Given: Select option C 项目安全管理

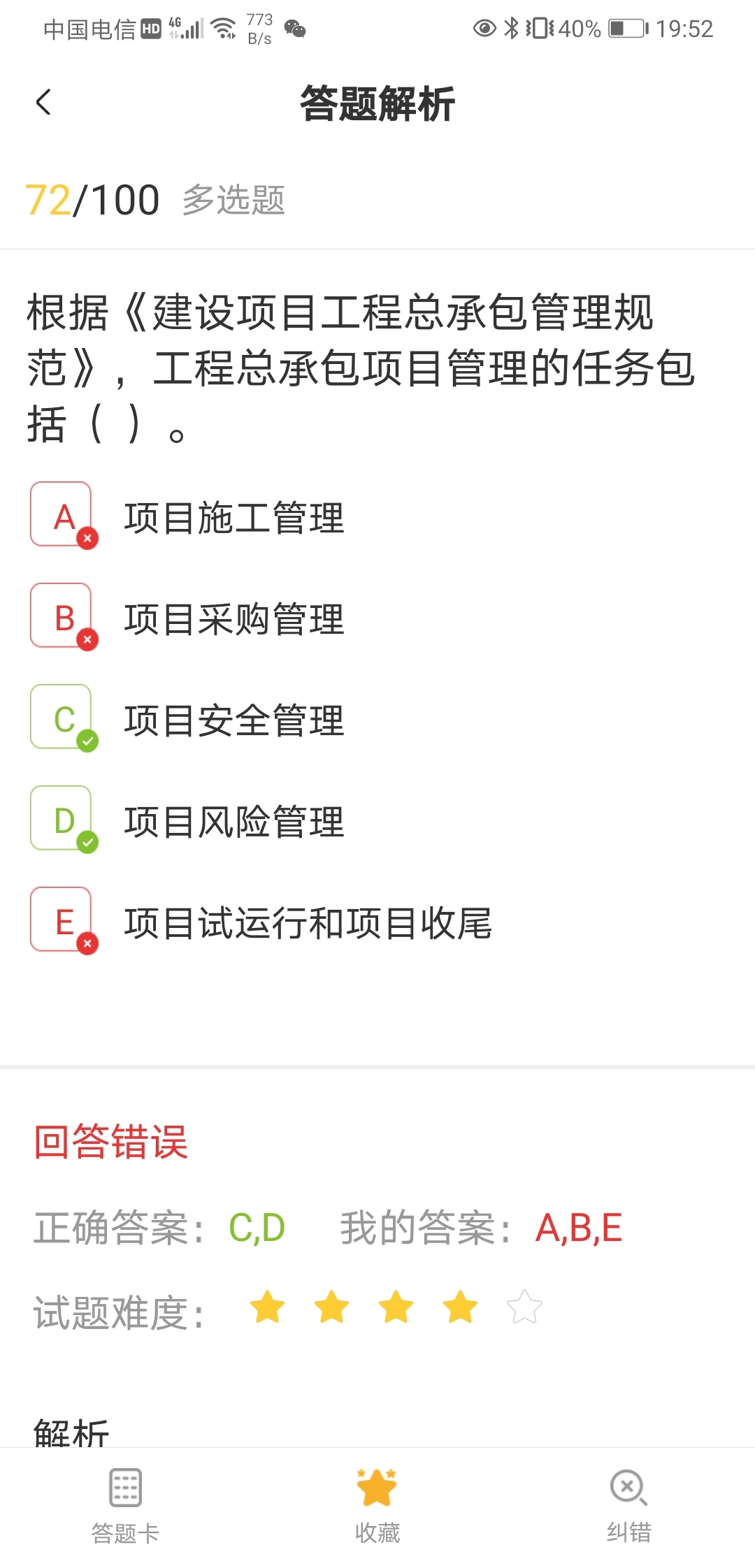Looking at the screenshot, I should tap(187, 720).
